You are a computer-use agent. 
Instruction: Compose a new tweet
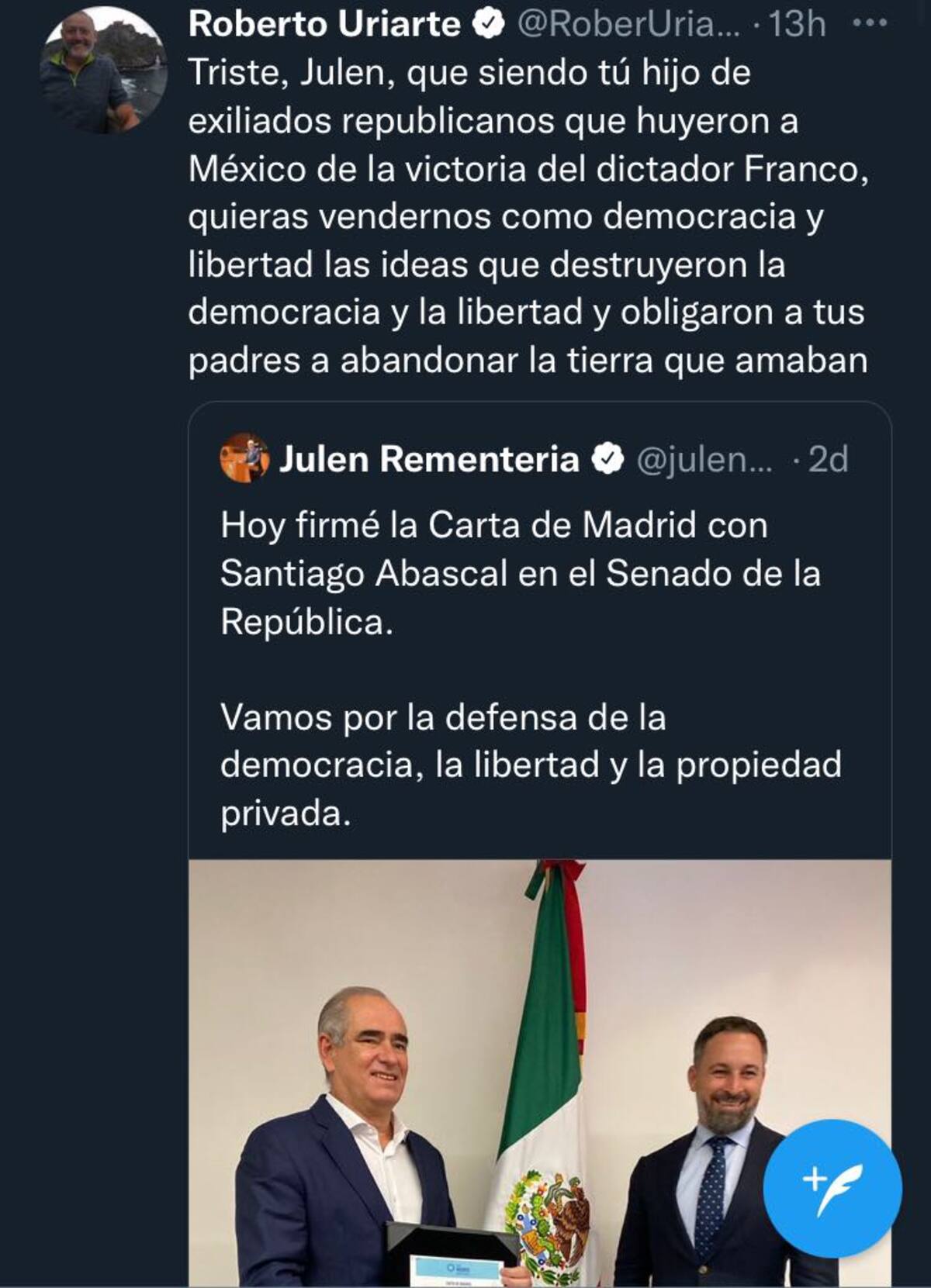tap(832, 1187)
